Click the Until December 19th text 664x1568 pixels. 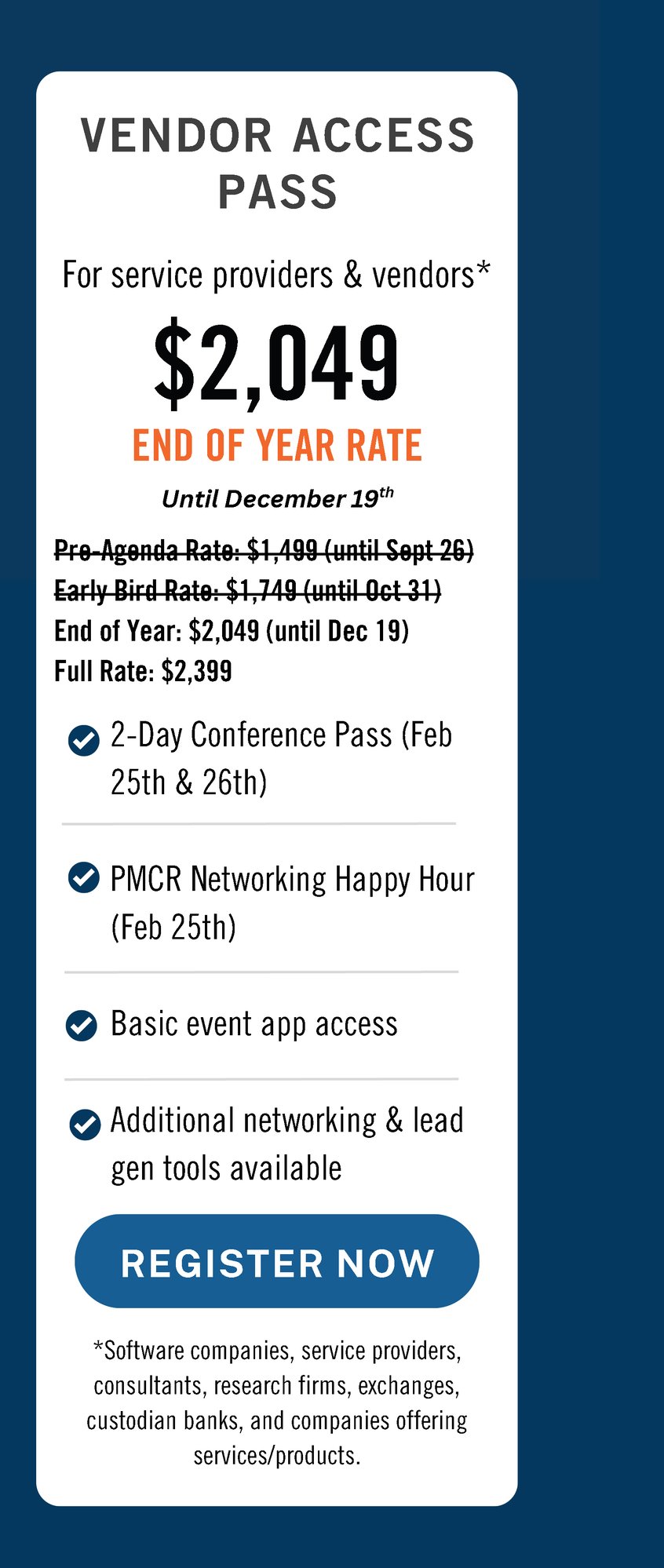click(277, 496)
